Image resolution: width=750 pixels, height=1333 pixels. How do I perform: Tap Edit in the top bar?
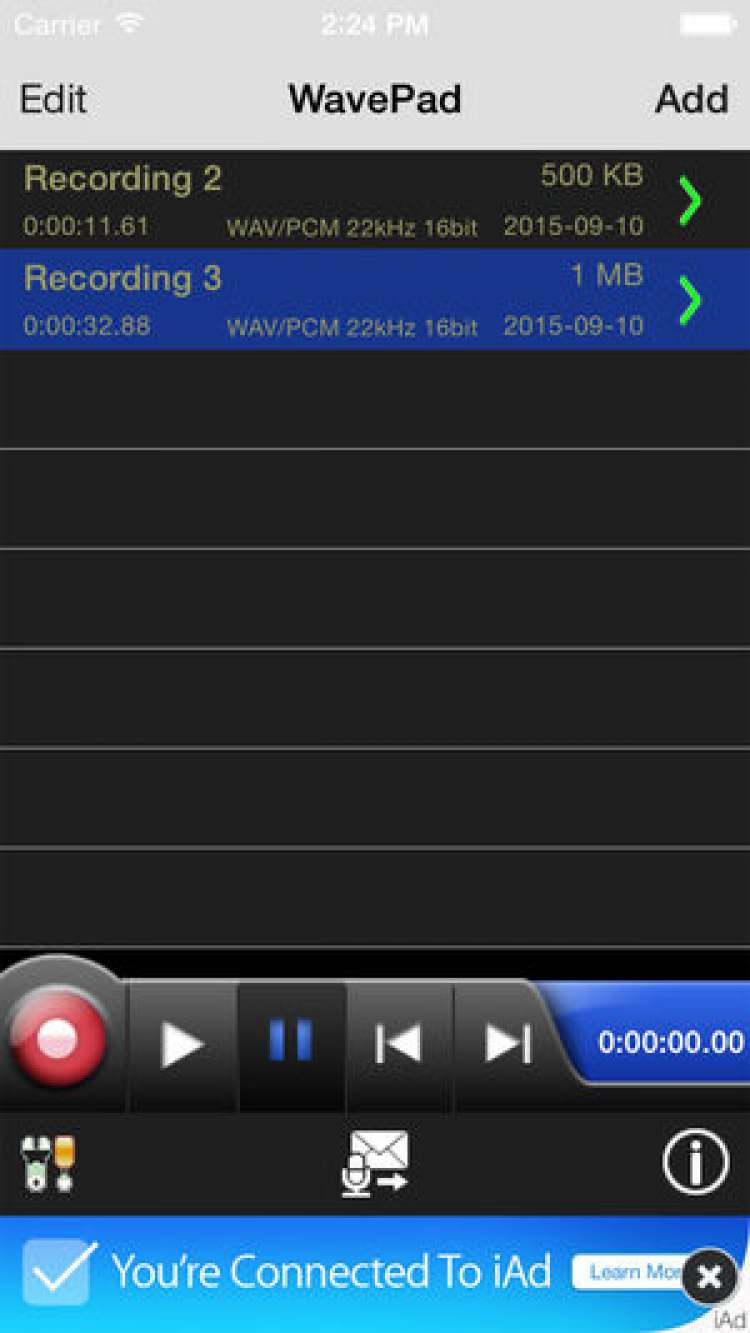point(53,100)
